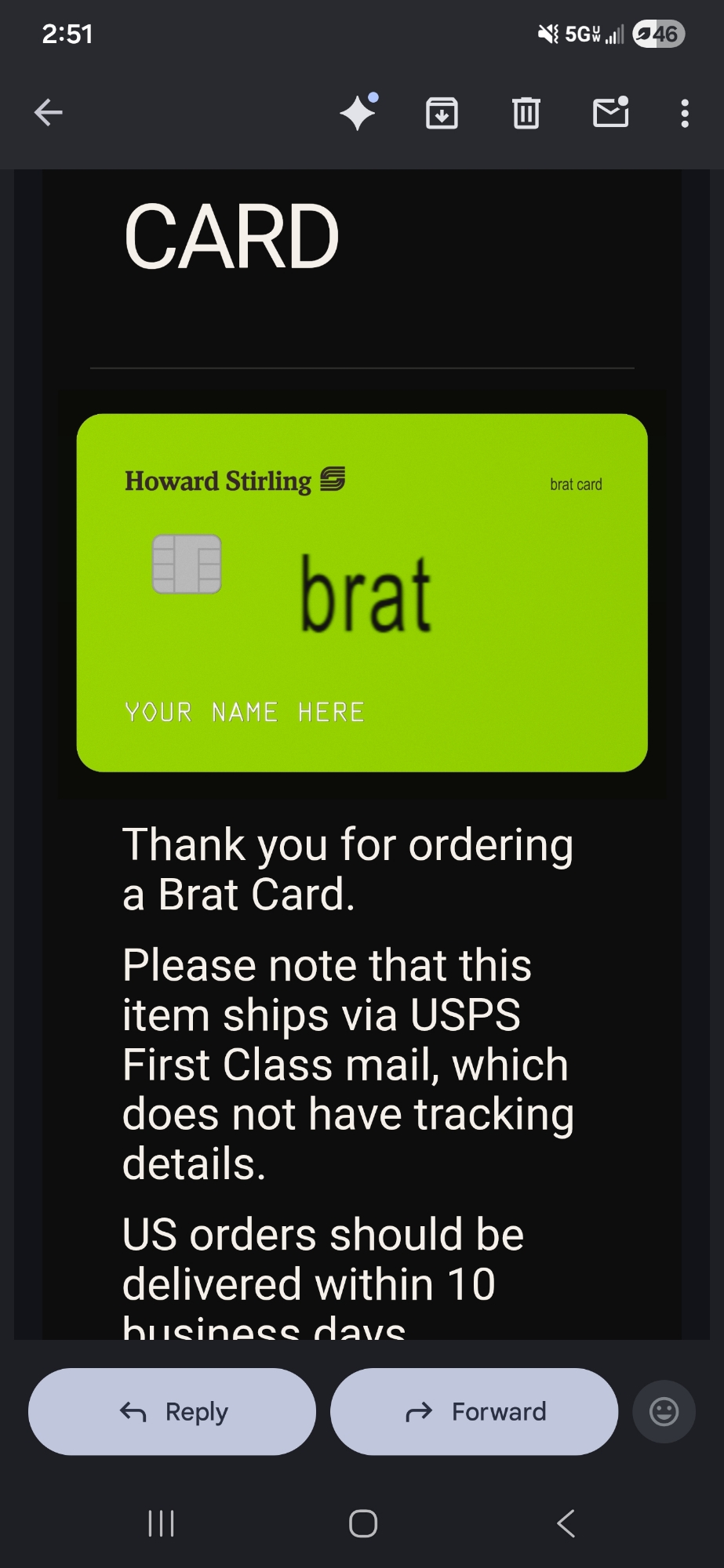
Task: Go to the home screen
Action: click(362, 1523)
